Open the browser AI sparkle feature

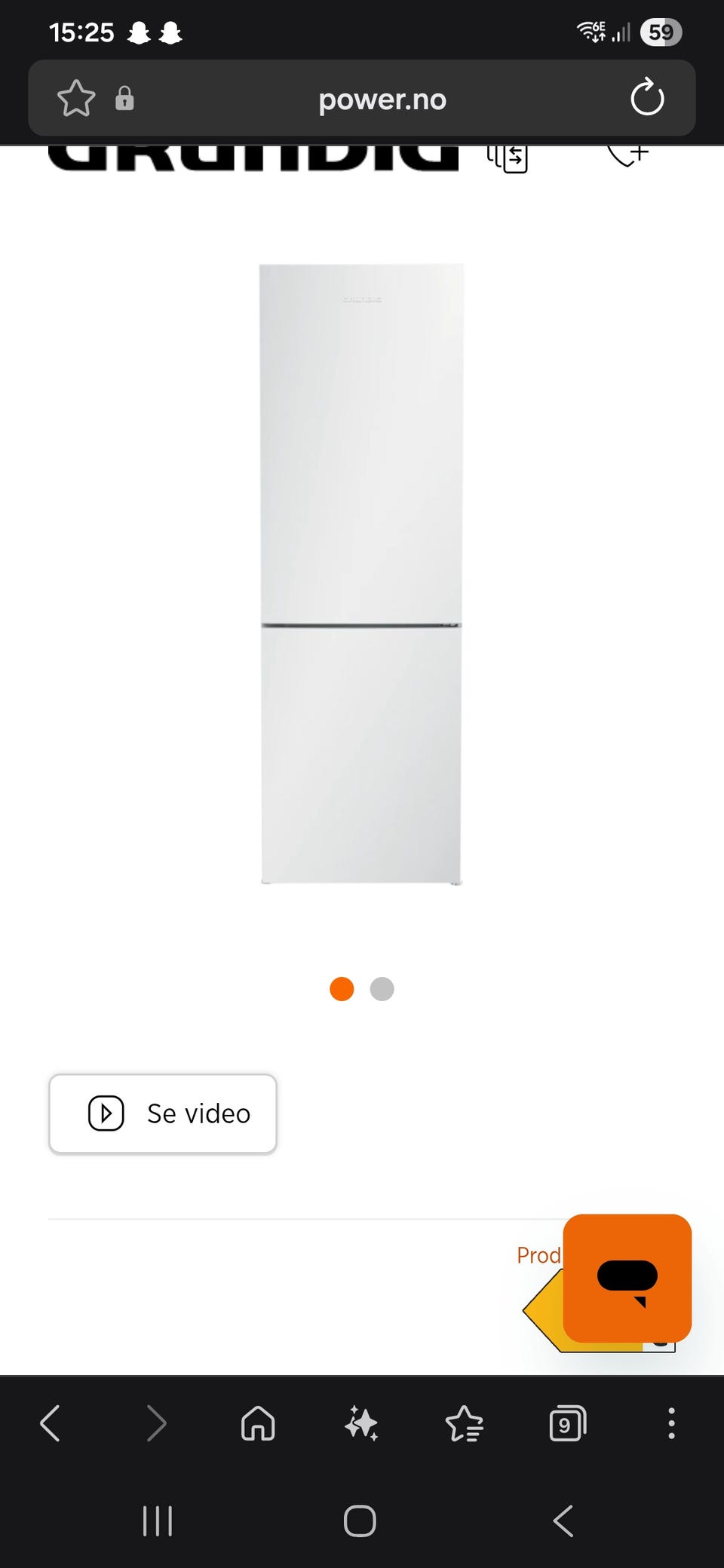click(x=361, y=1424)
